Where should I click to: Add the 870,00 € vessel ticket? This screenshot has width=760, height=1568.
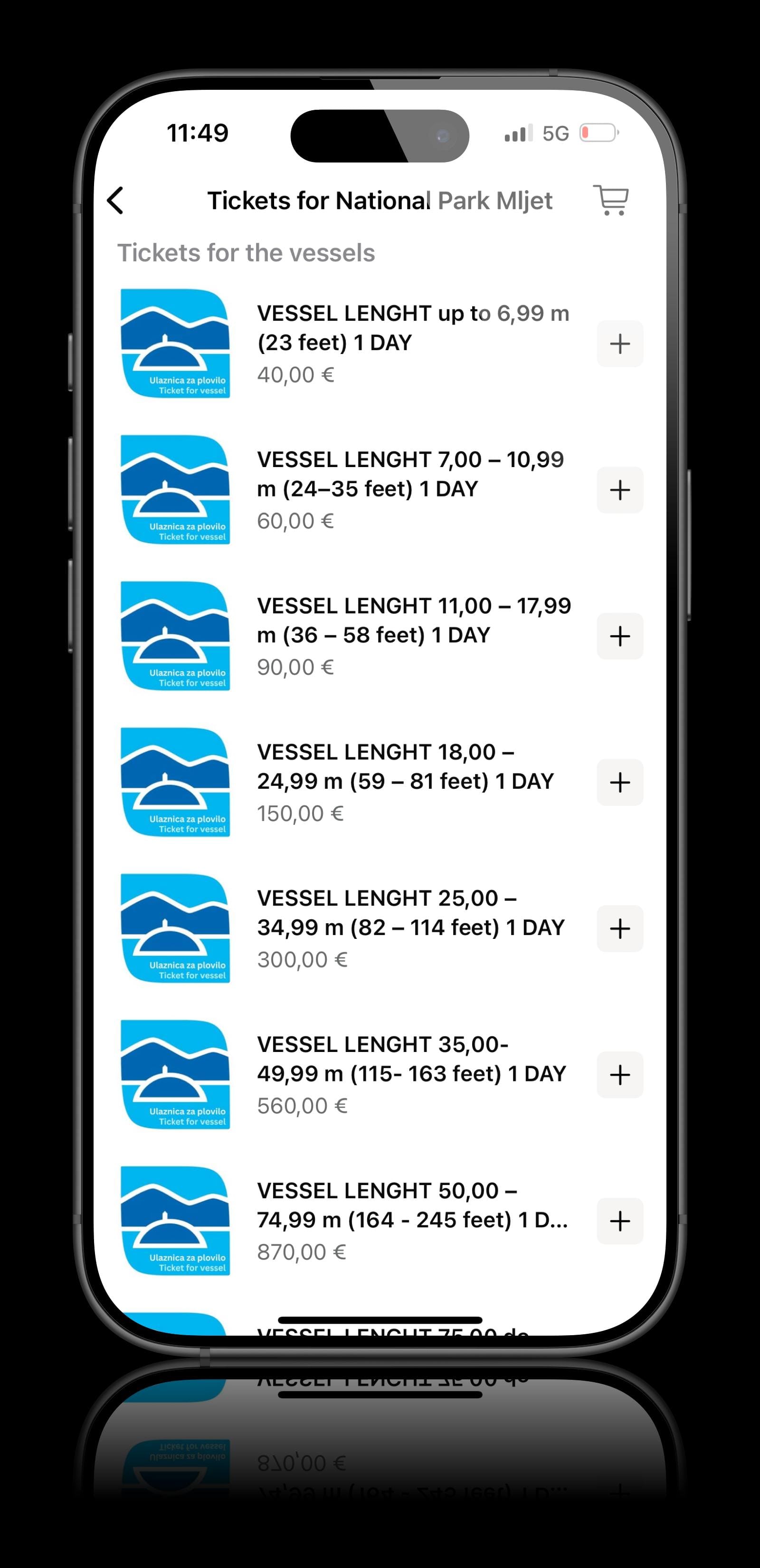(619, 1221)
